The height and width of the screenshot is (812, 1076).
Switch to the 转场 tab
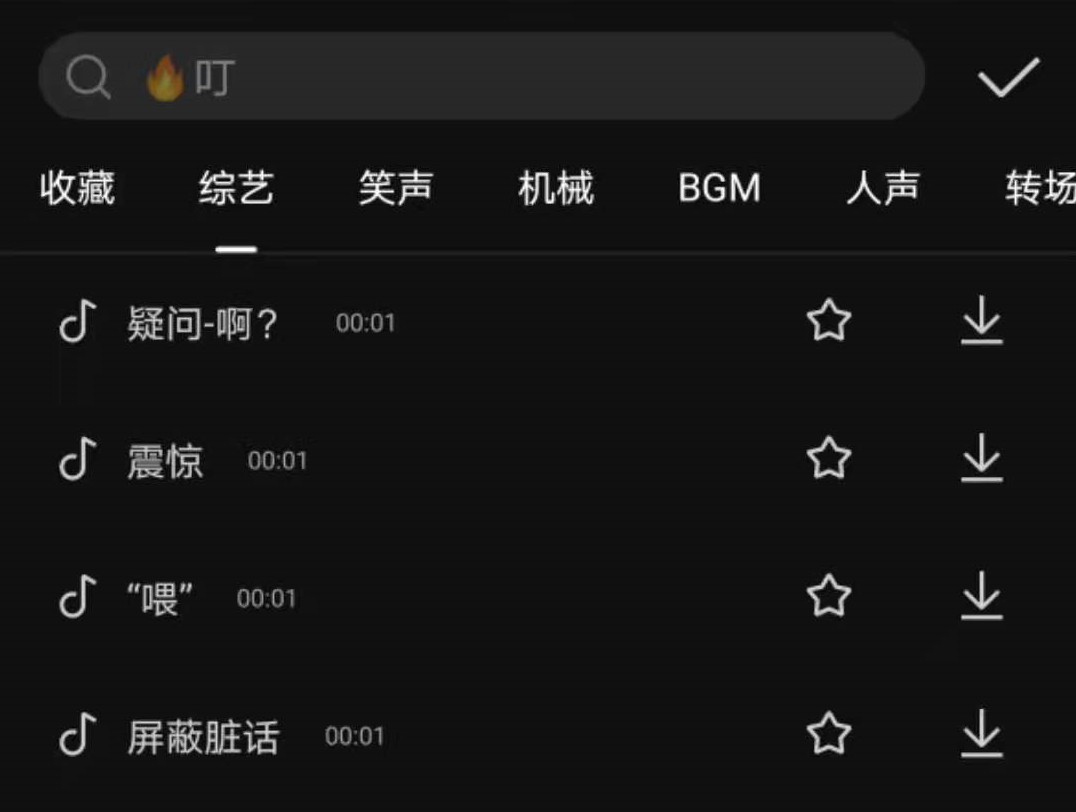point(1040,188)
